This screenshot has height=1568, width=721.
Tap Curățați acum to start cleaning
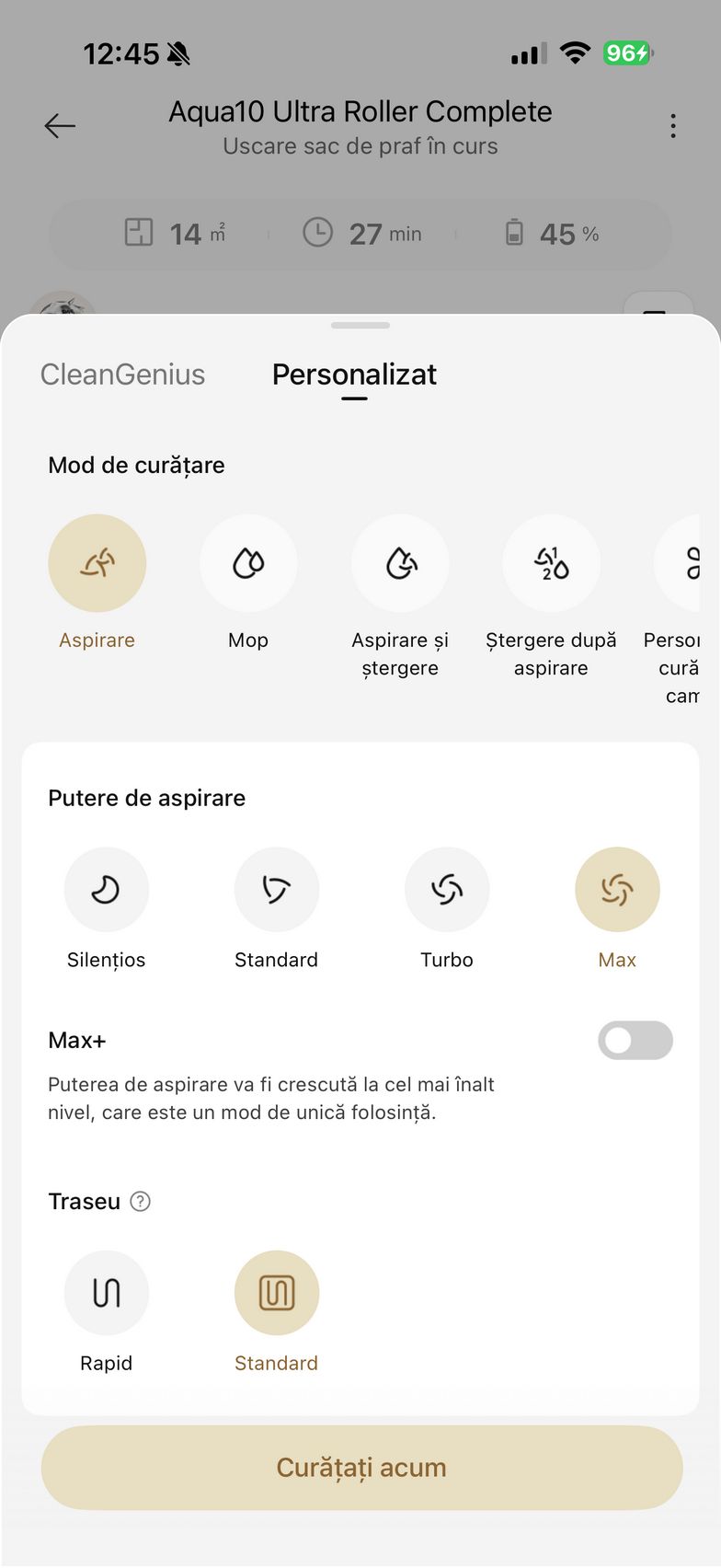(x=361, y=1468)
